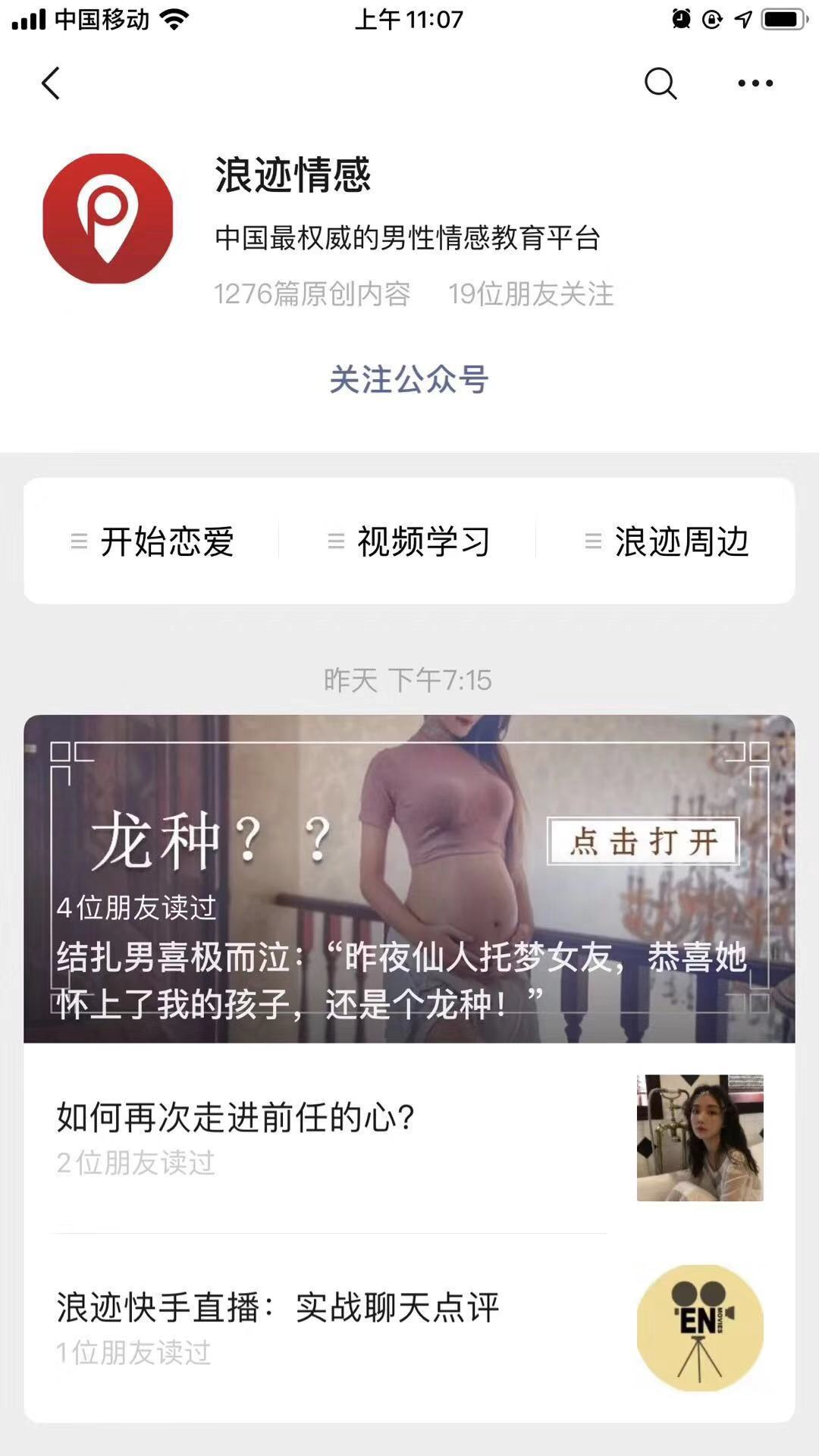Open the three-dot more options menu
The width and height of the screenshot is (819, 1456).
click(x=755, y=83)
